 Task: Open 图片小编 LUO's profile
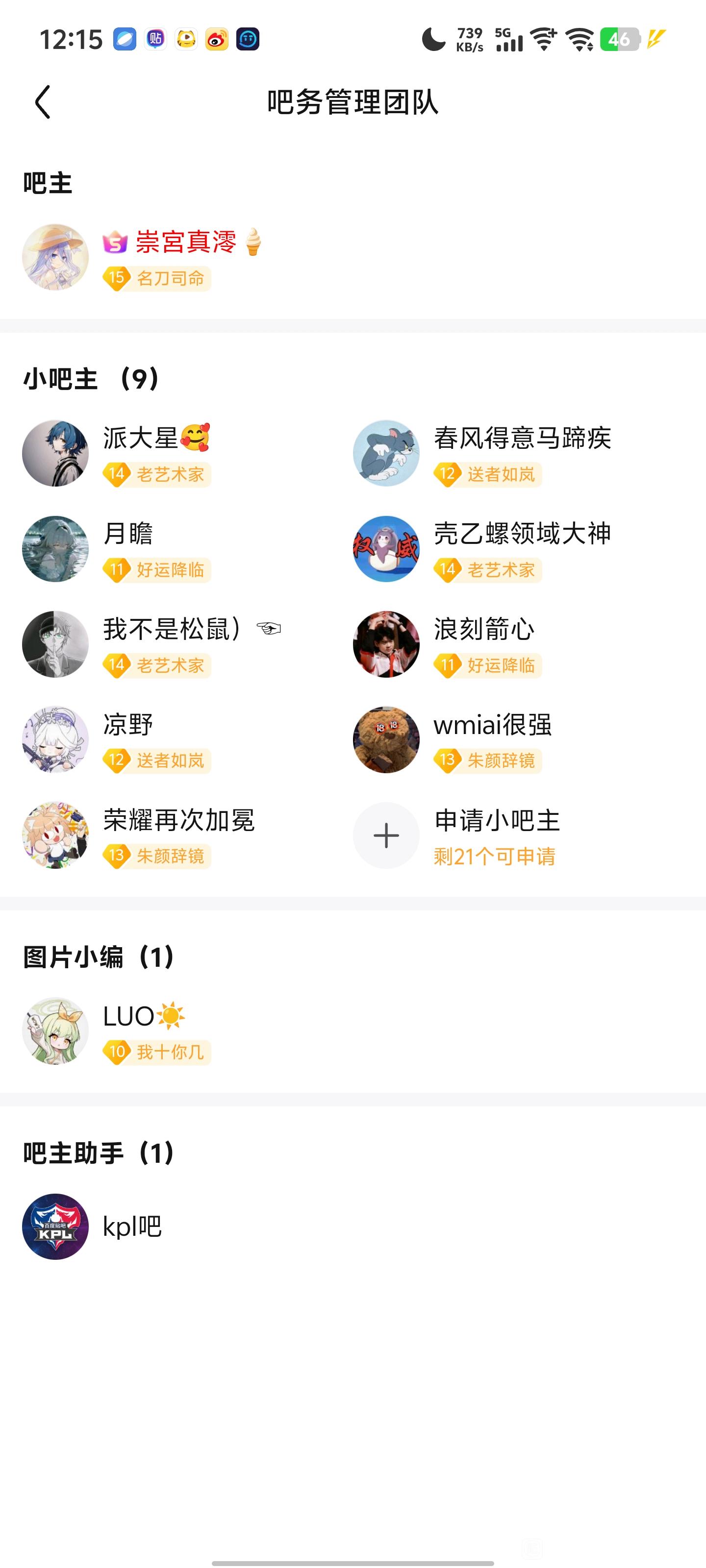click(55, 1031)
